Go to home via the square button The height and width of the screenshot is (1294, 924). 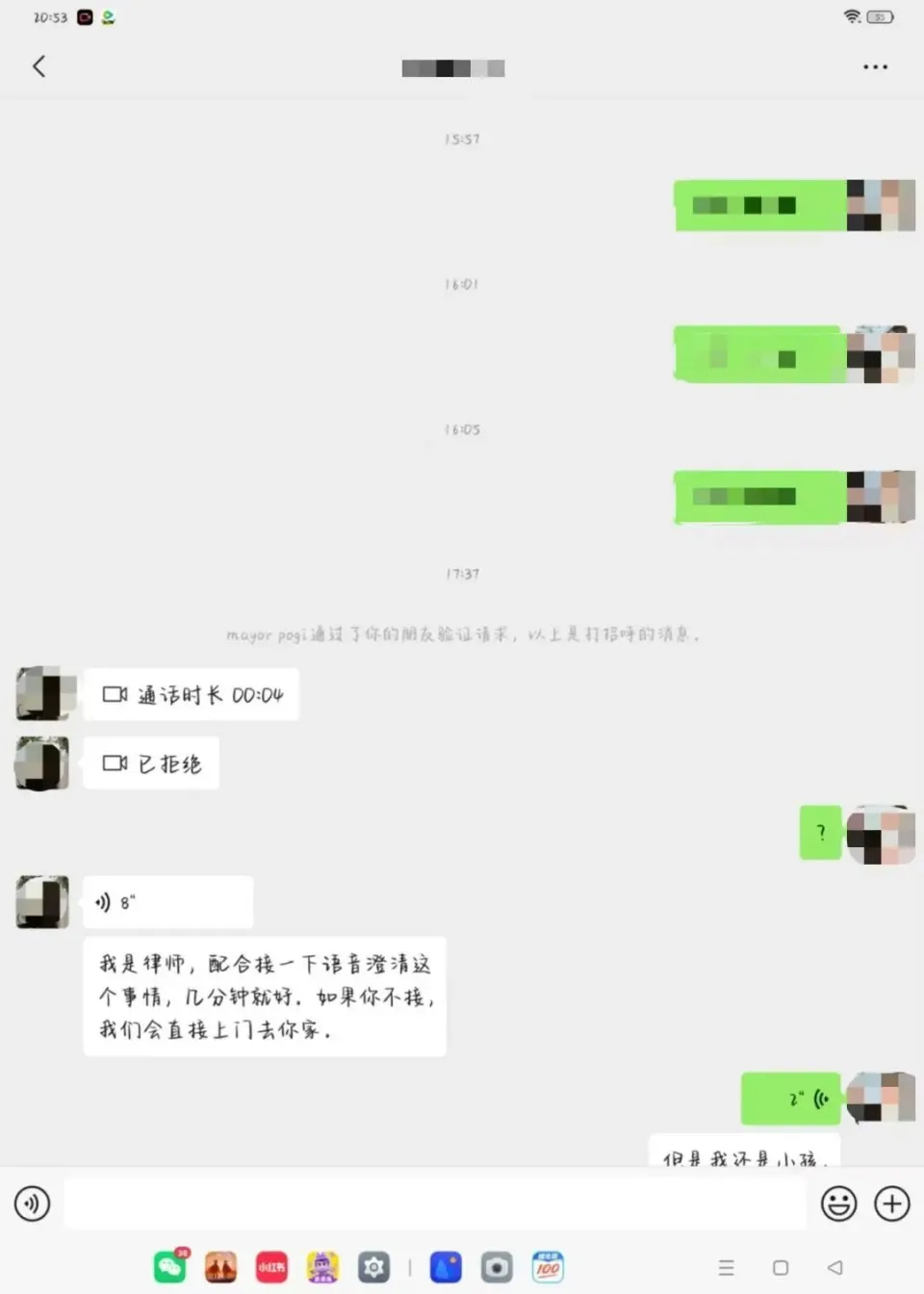[781, 1268]
